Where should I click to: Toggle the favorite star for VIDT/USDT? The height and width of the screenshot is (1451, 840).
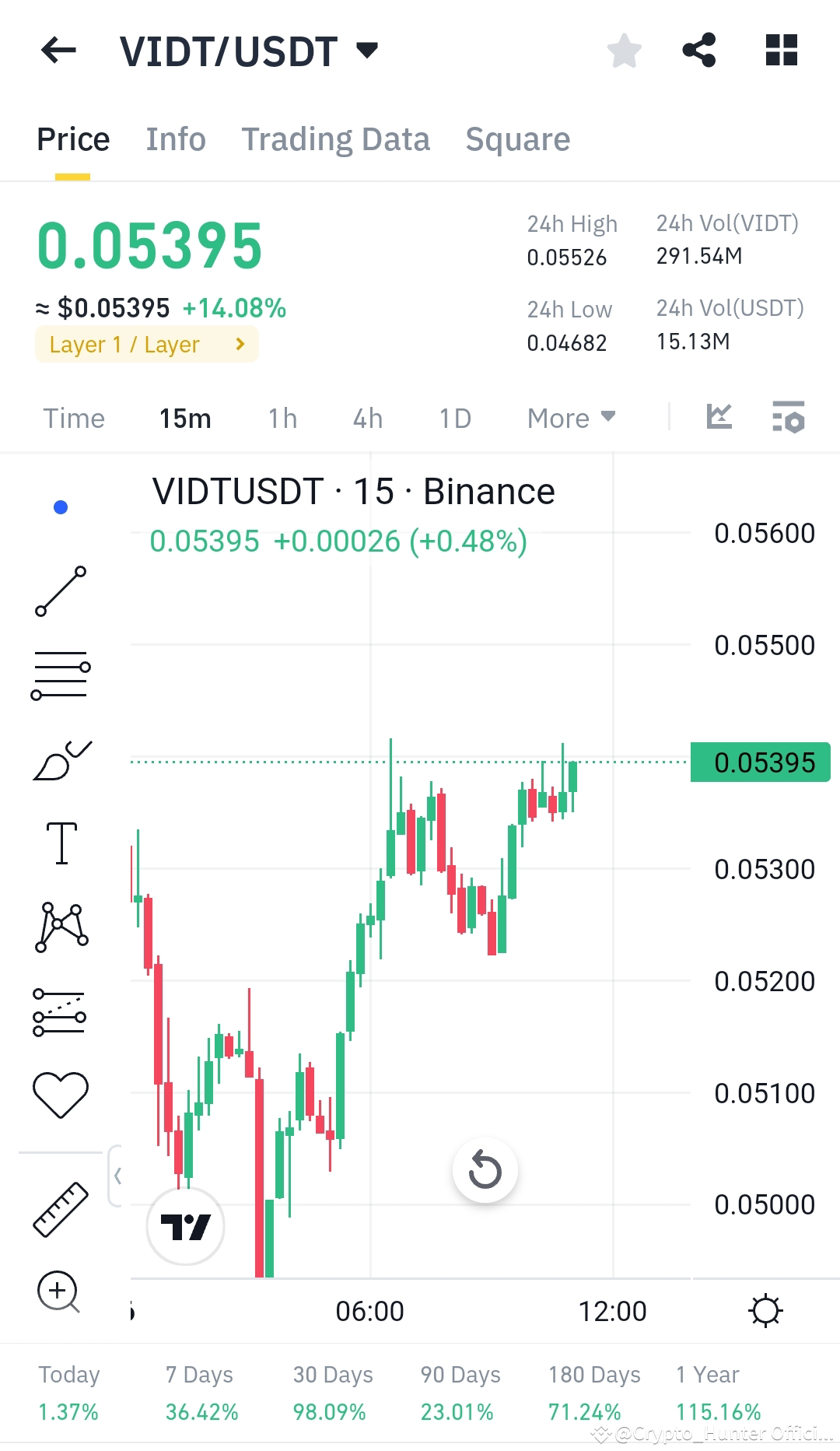pos(624,50)
